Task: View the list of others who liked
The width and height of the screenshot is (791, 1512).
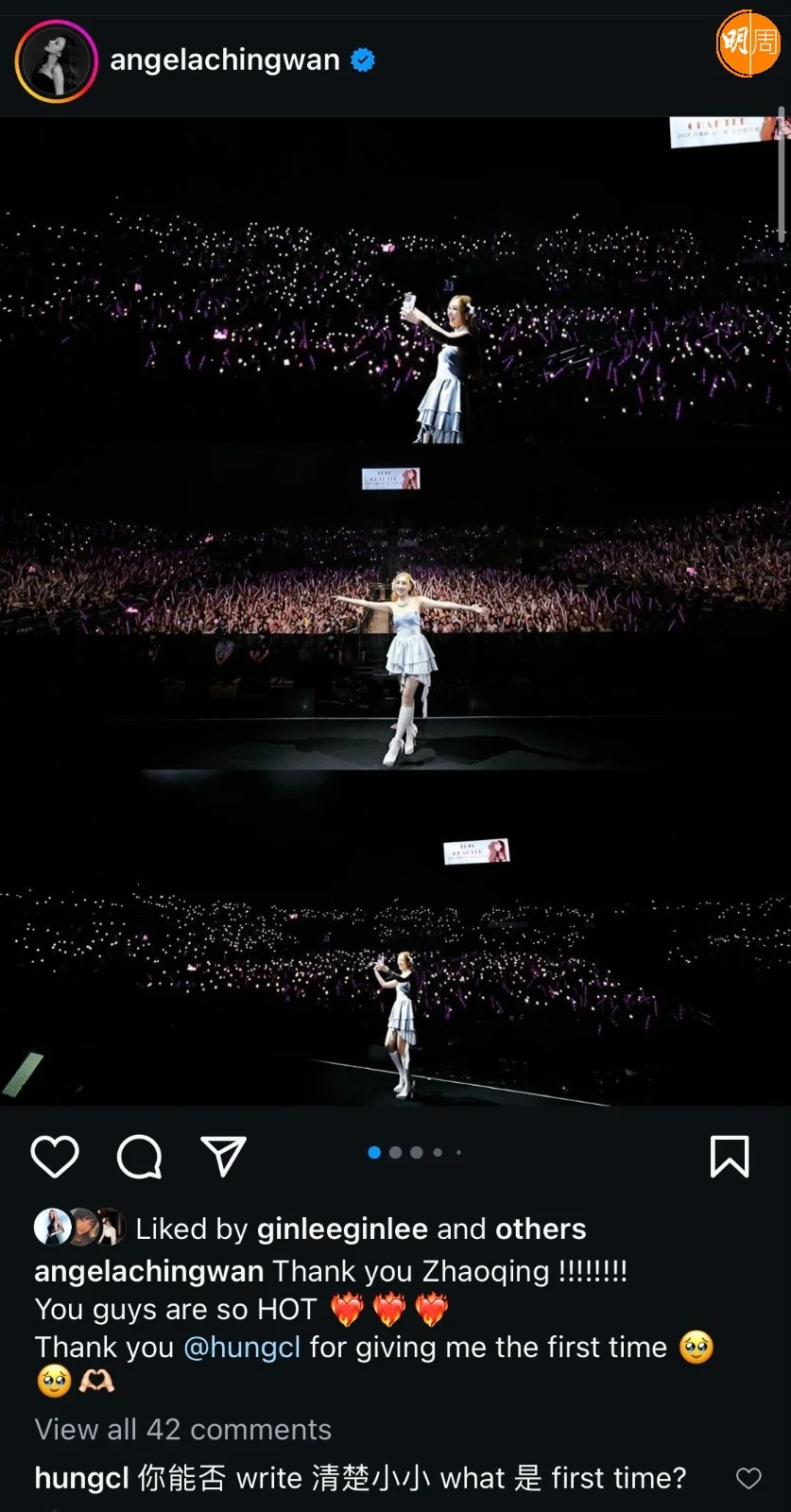Action: 541,1228
